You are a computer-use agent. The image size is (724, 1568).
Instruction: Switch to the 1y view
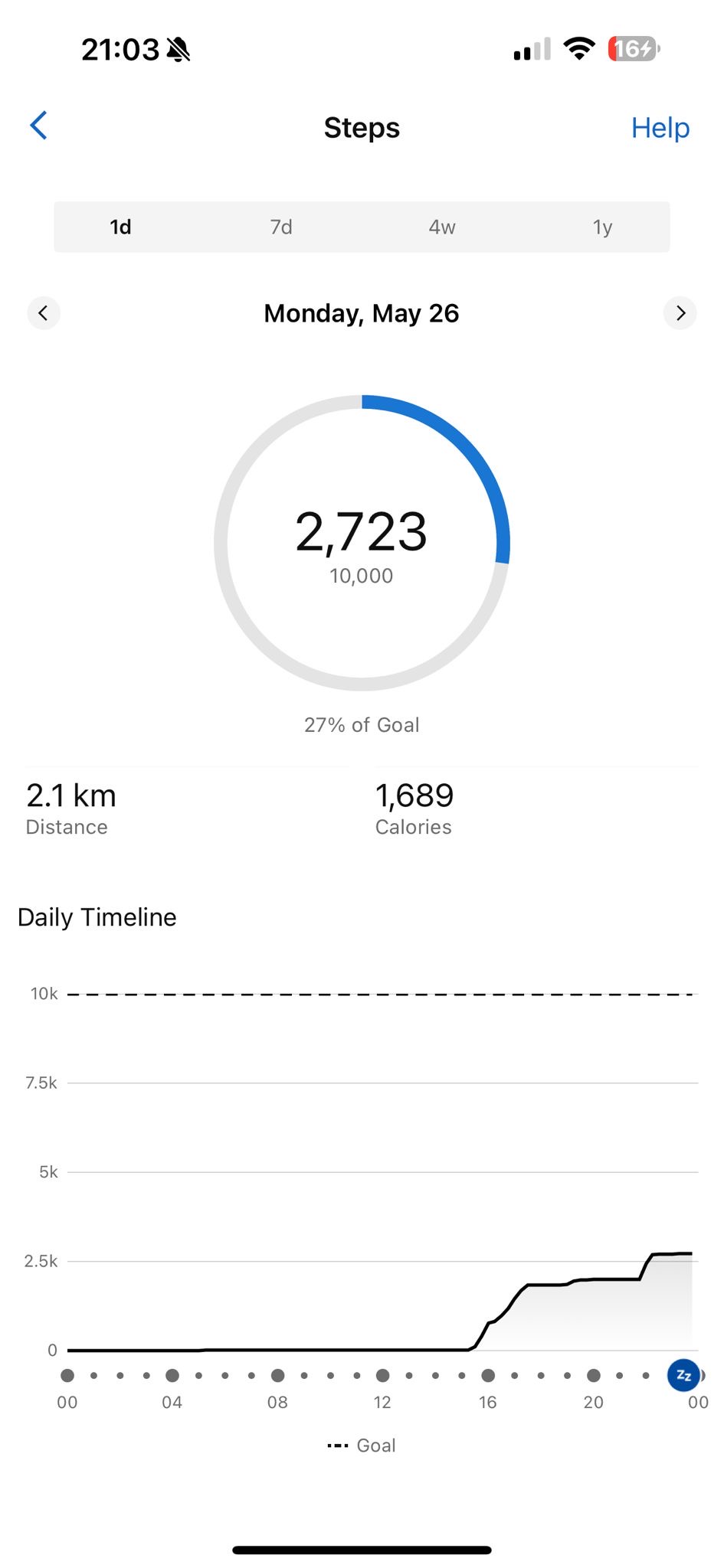[603, 227]
